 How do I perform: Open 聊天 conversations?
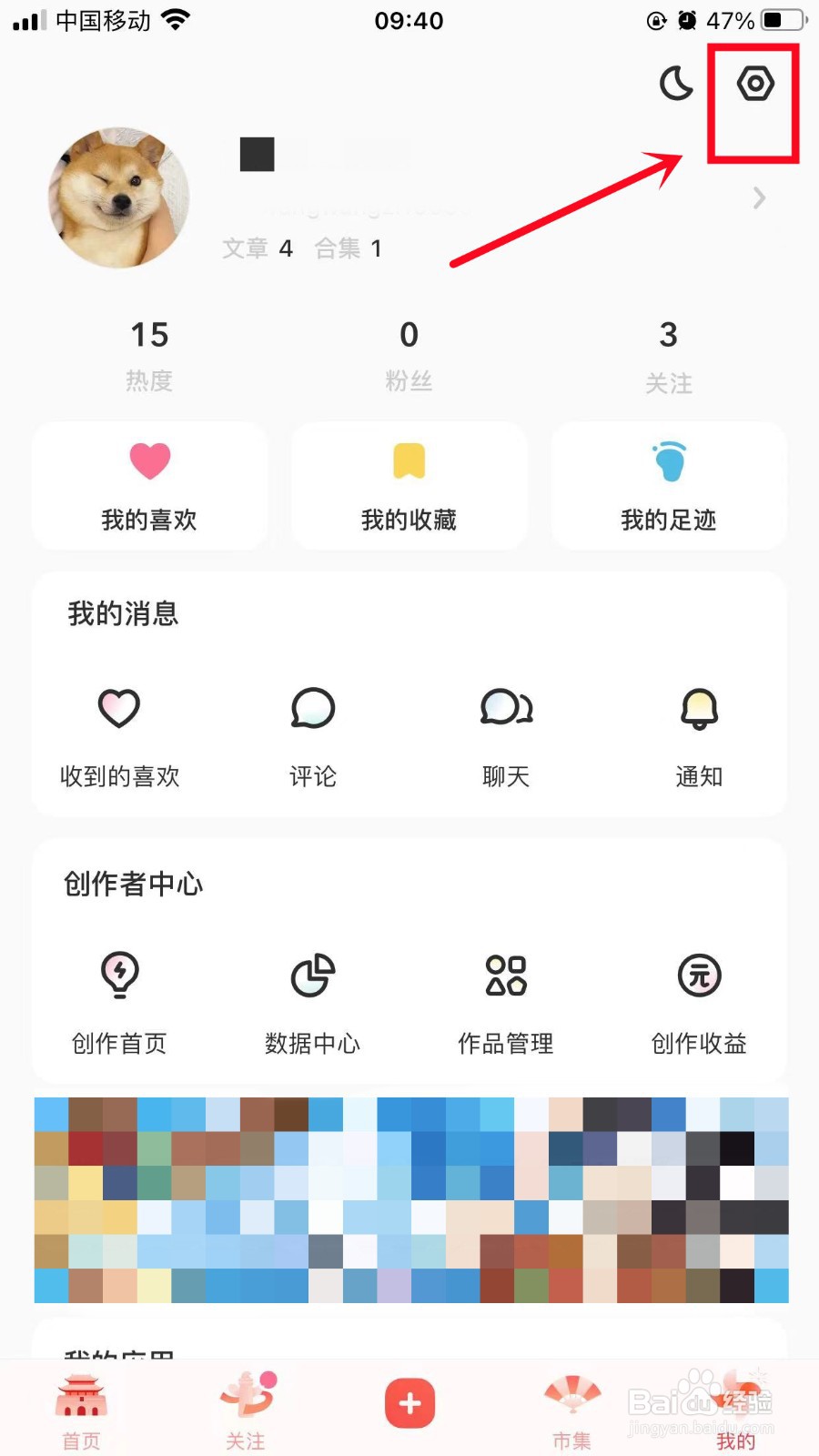tap(506, 735)
